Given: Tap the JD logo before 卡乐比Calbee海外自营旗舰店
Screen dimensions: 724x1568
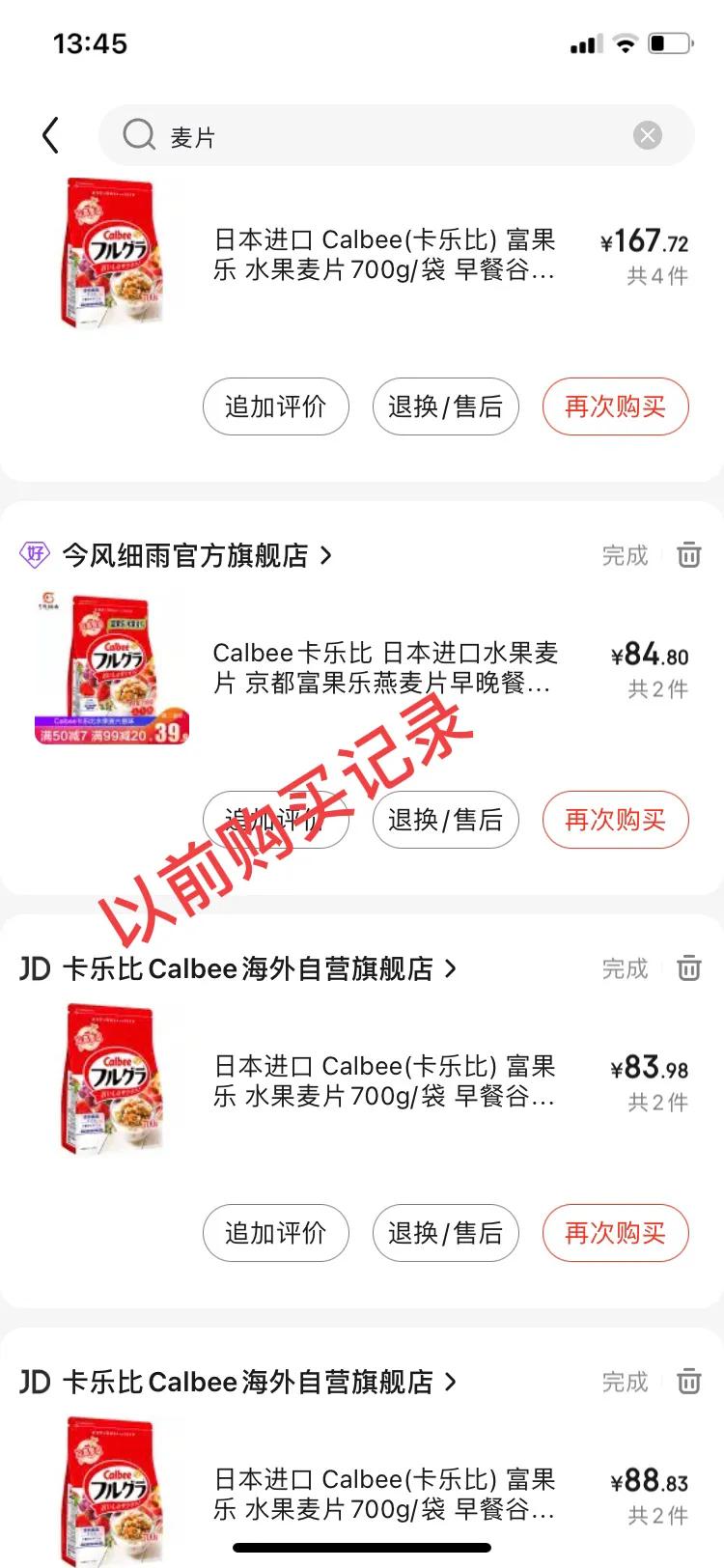Looking at the screenshot, I should coord(34,968).
